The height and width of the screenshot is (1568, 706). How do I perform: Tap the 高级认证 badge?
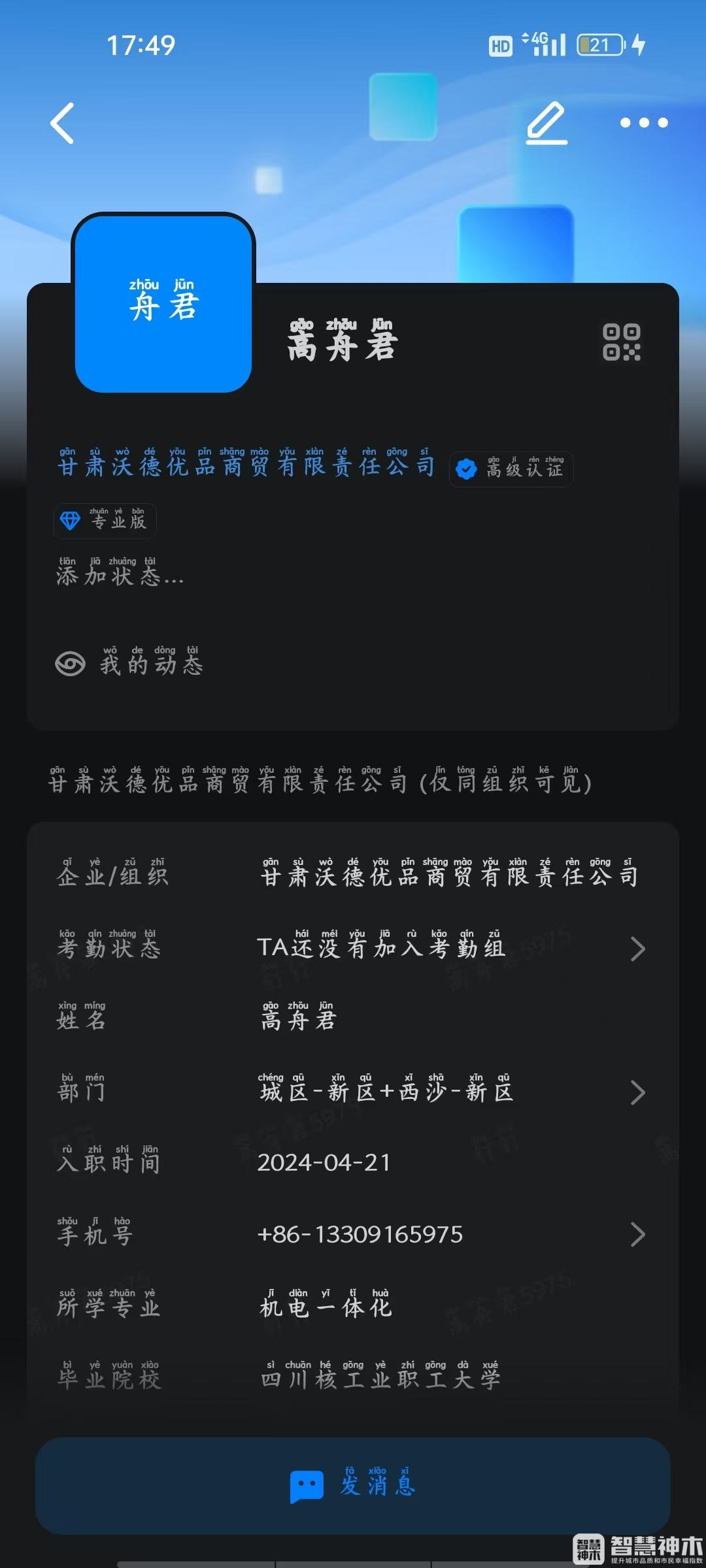click(511, 469)
